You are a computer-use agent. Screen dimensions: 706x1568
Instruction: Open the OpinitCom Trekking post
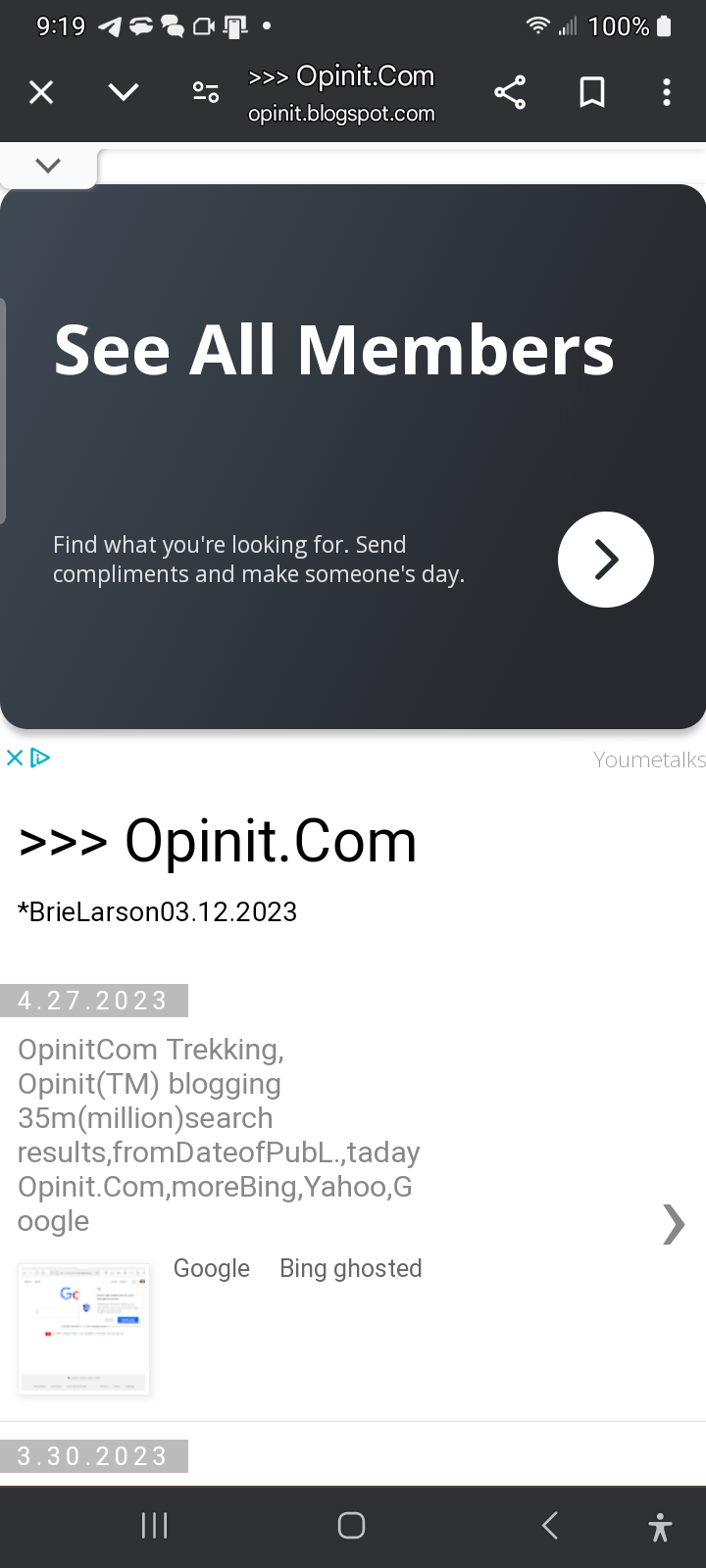tap(219, 1135)
